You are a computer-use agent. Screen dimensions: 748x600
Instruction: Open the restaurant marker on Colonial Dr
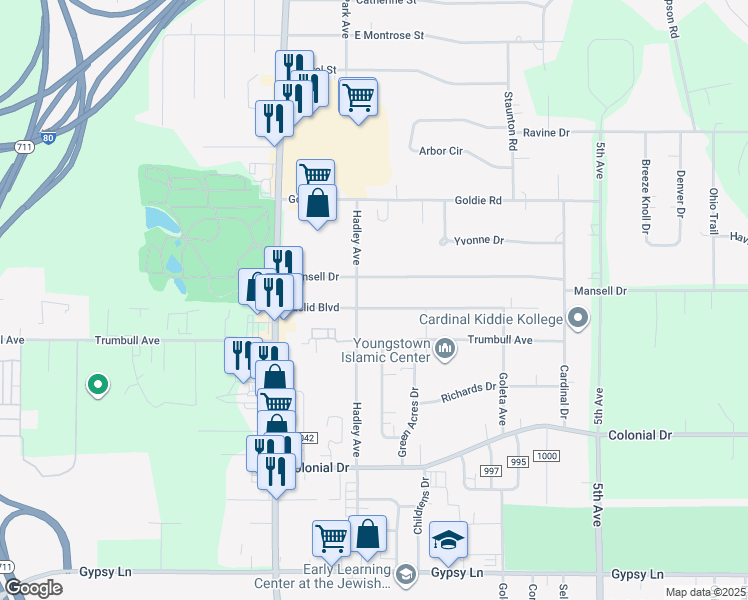(276, 470)
